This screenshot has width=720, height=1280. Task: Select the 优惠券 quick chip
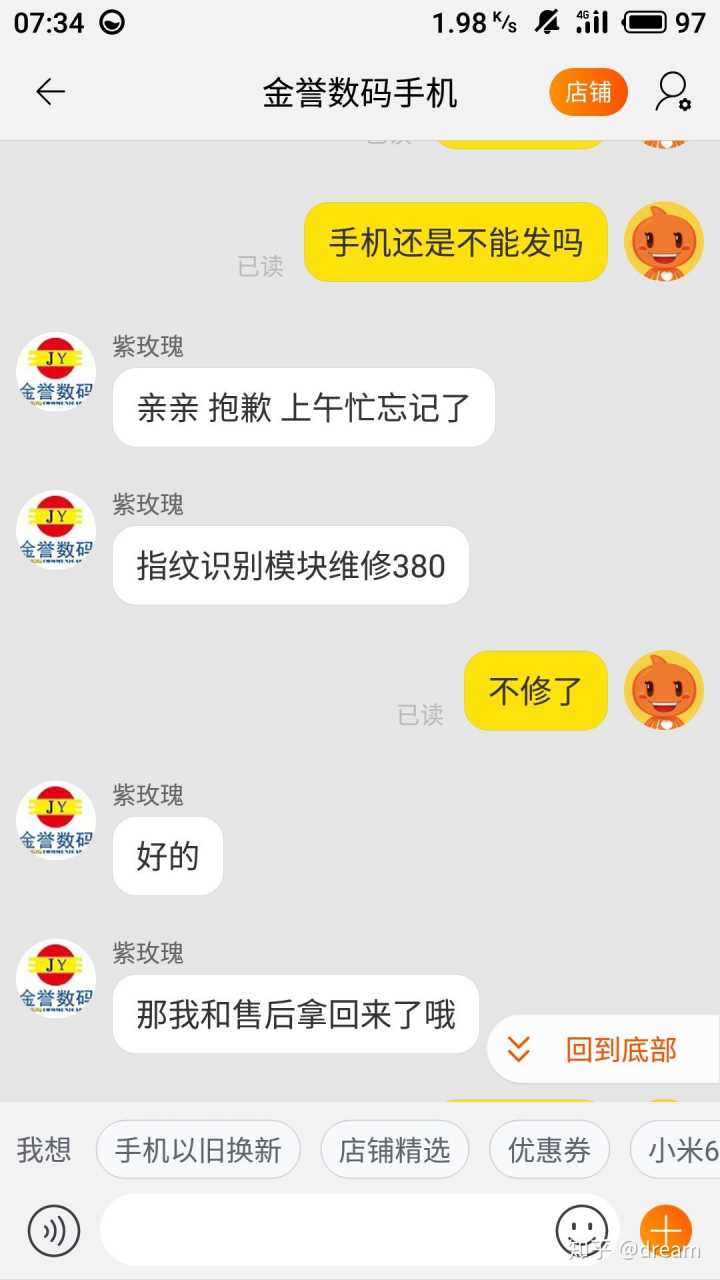coord(549,1150)
